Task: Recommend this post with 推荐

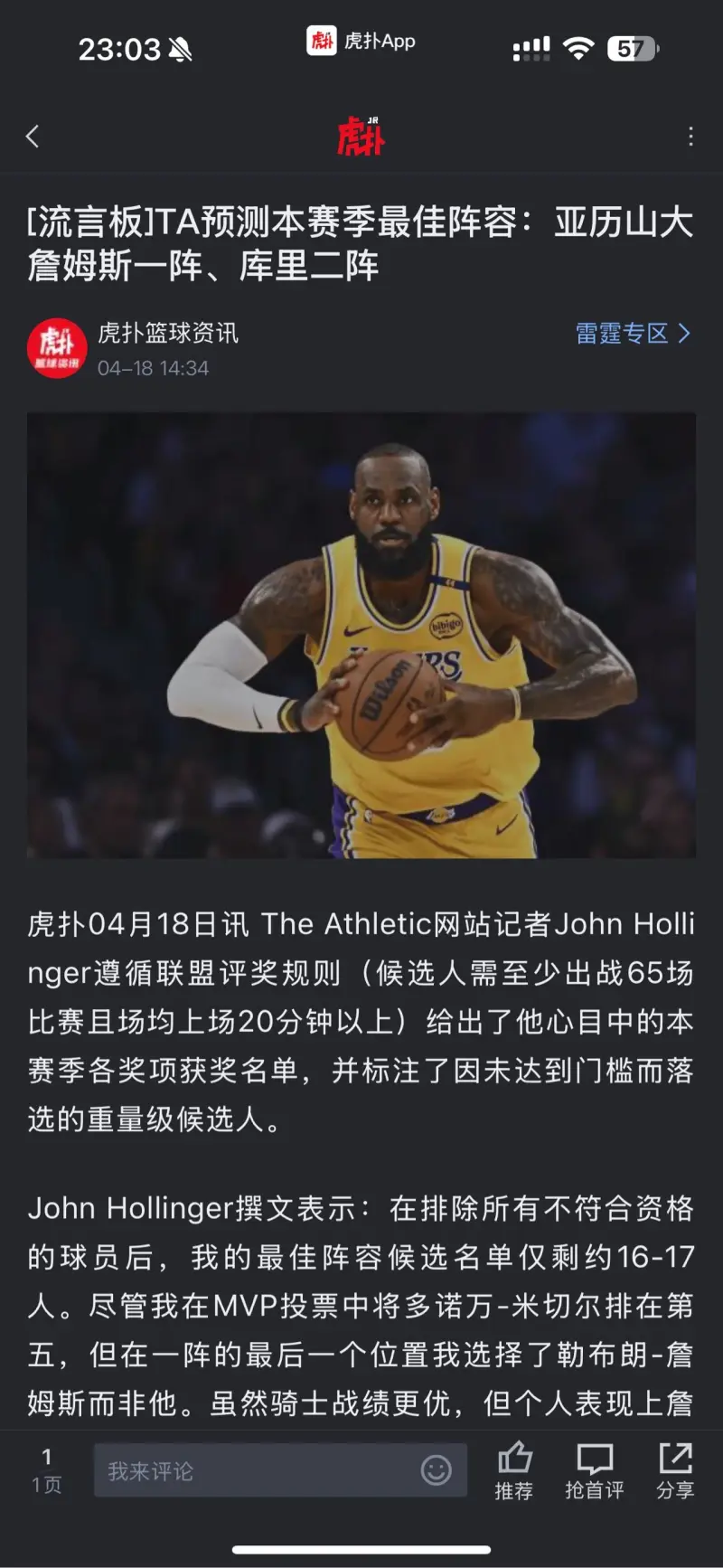Action: click(x=514, y=1471)
